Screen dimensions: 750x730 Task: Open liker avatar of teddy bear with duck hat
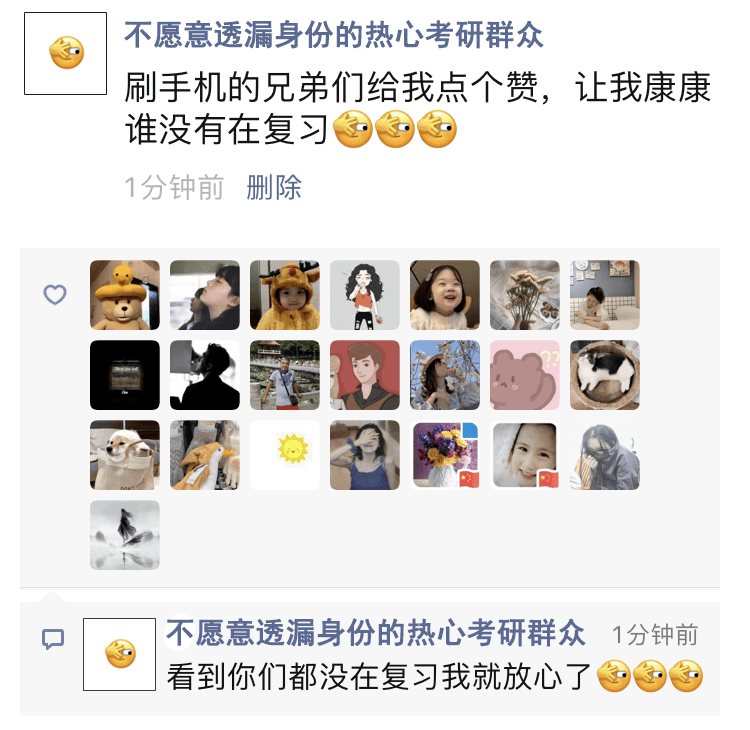[125, 295]
